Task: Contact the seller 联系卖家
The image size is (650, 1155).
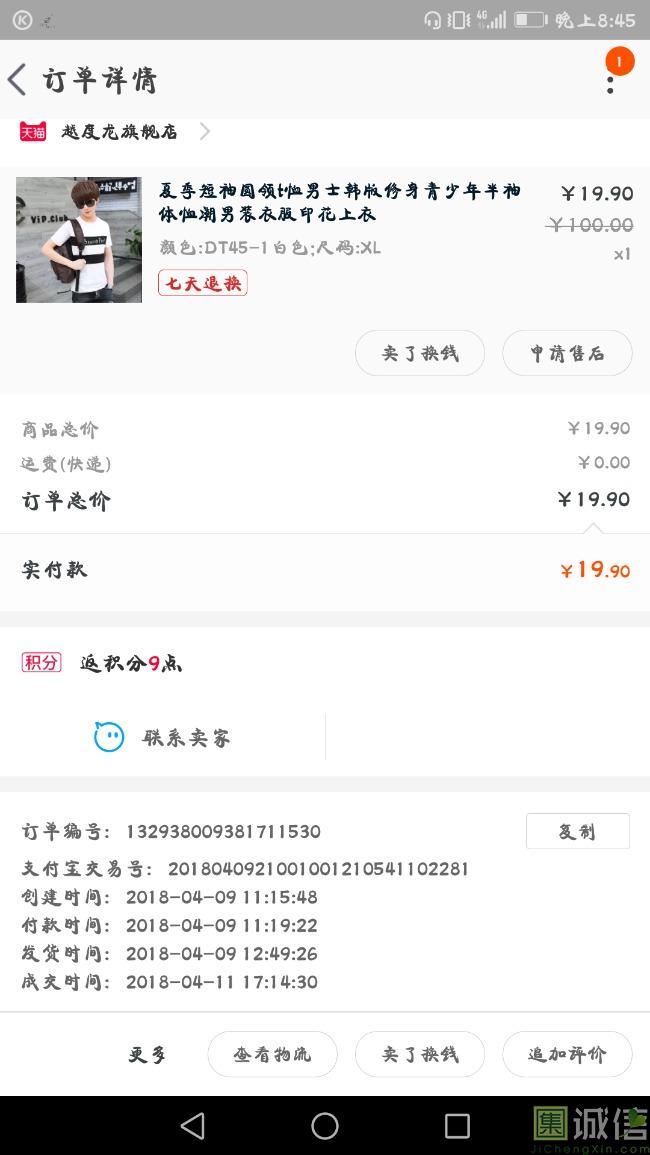Action: click(163, 738)
